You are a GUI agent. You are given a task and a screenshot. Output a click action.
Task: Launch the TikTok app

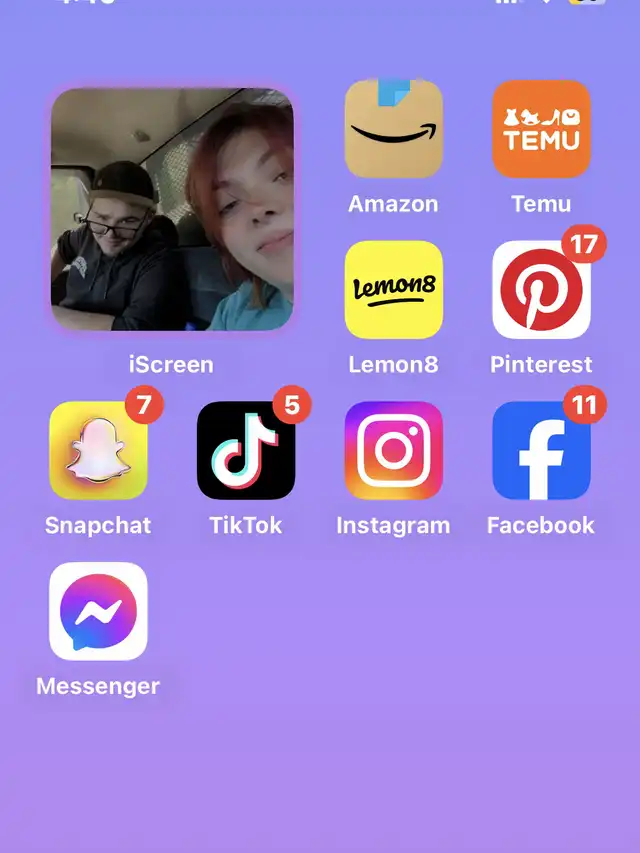246,450
